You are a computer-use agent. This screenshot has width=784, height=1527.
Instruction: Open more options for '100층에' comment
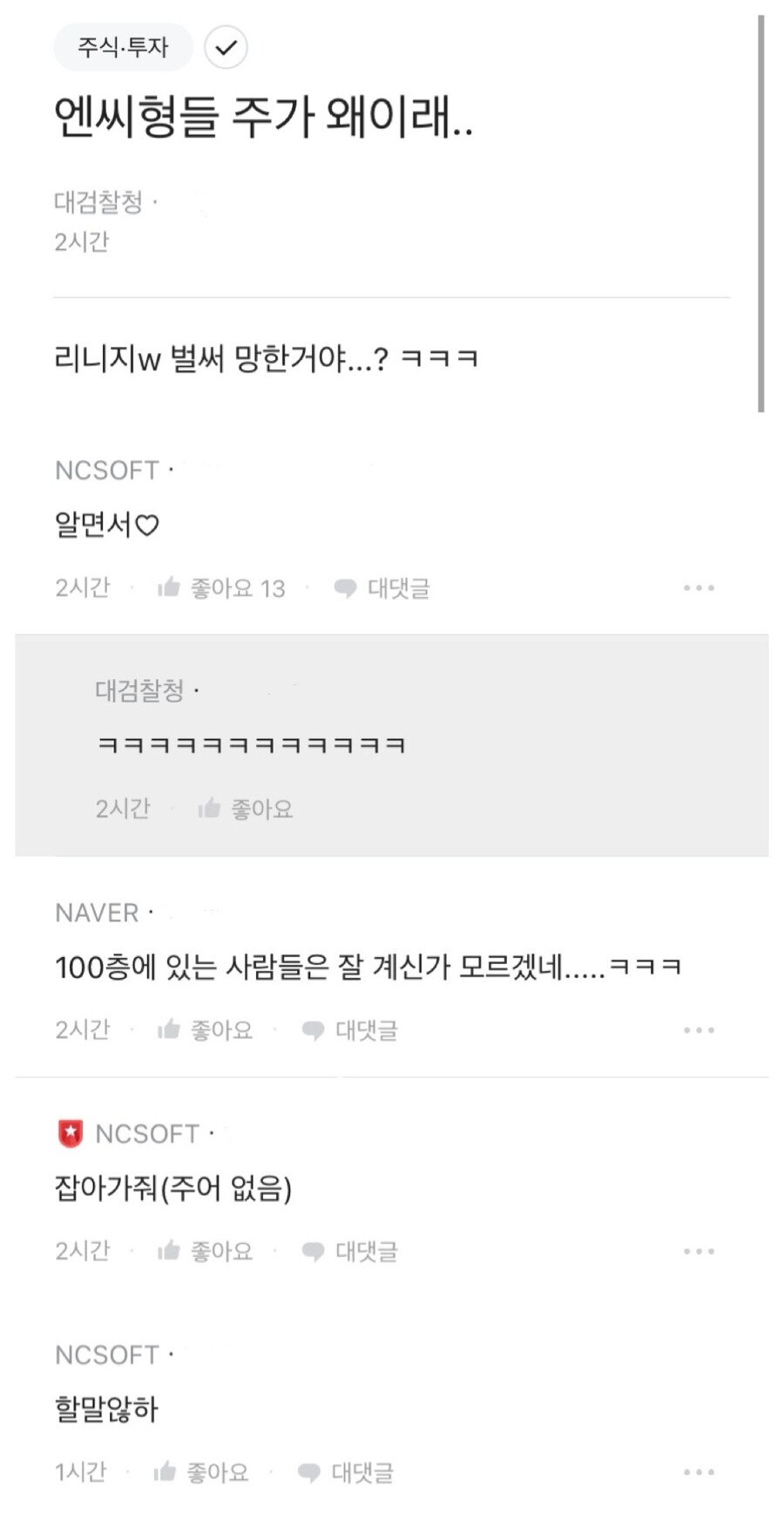pyautogui.click(x=699, y=1030)
